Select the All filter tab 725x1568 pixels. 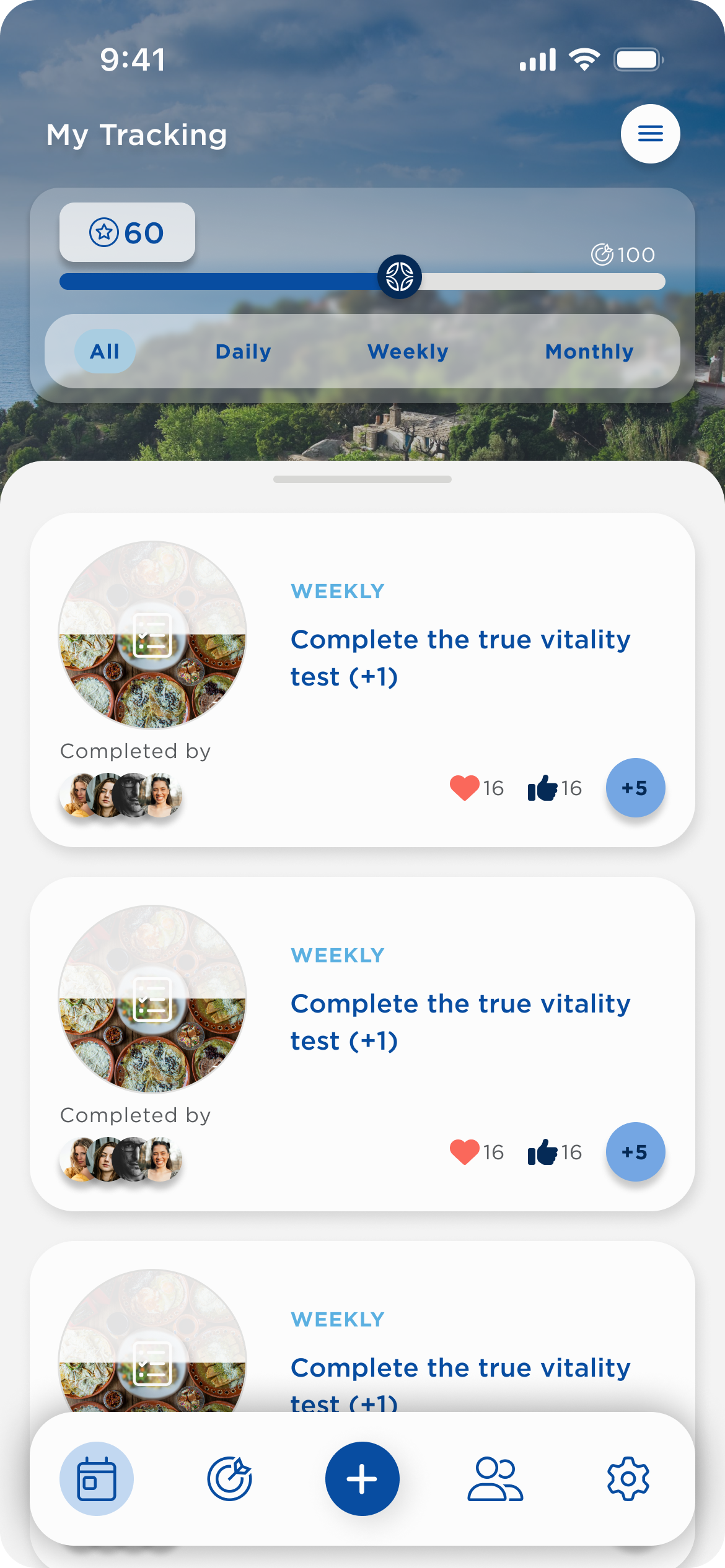105,351
